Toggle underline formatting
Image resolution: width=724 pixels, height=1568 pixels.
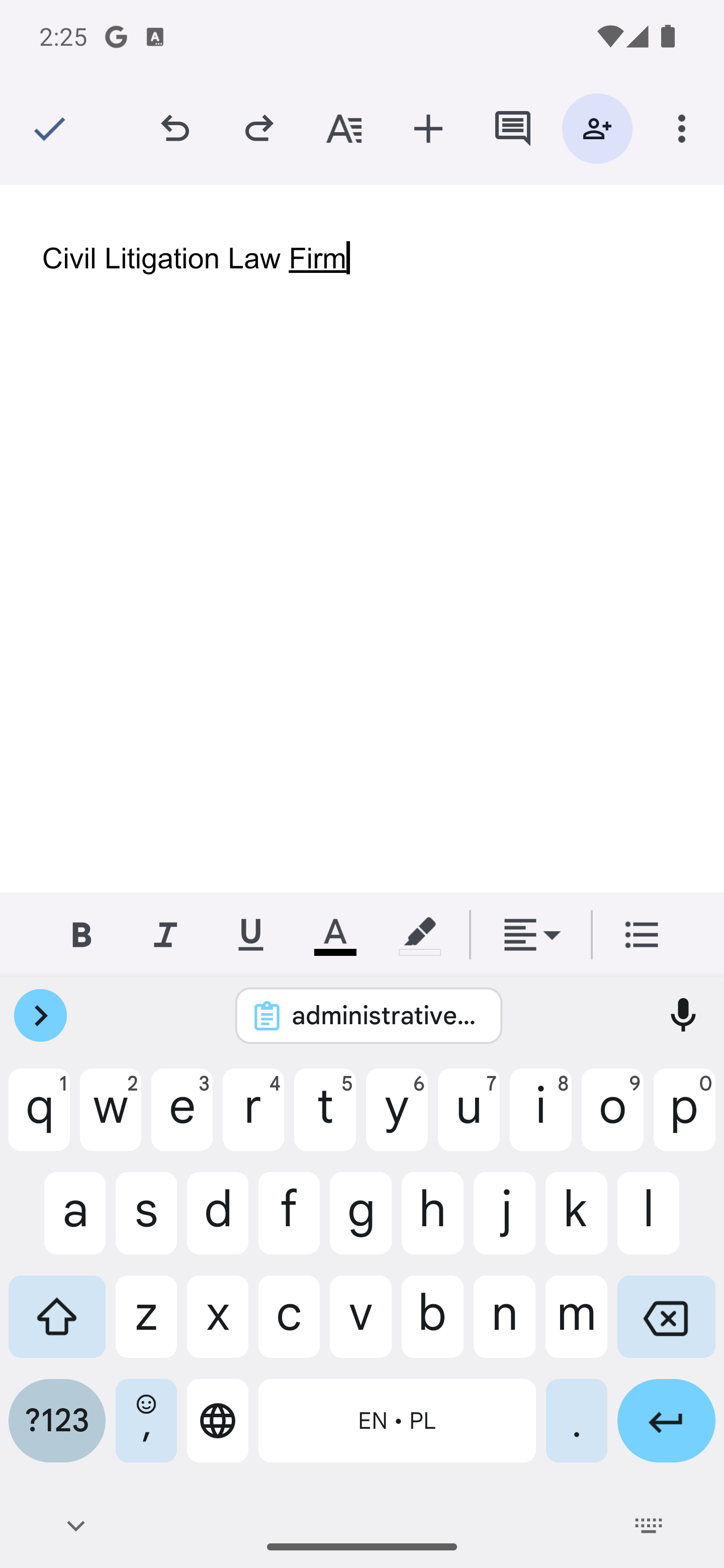click(x=250, y=934)
